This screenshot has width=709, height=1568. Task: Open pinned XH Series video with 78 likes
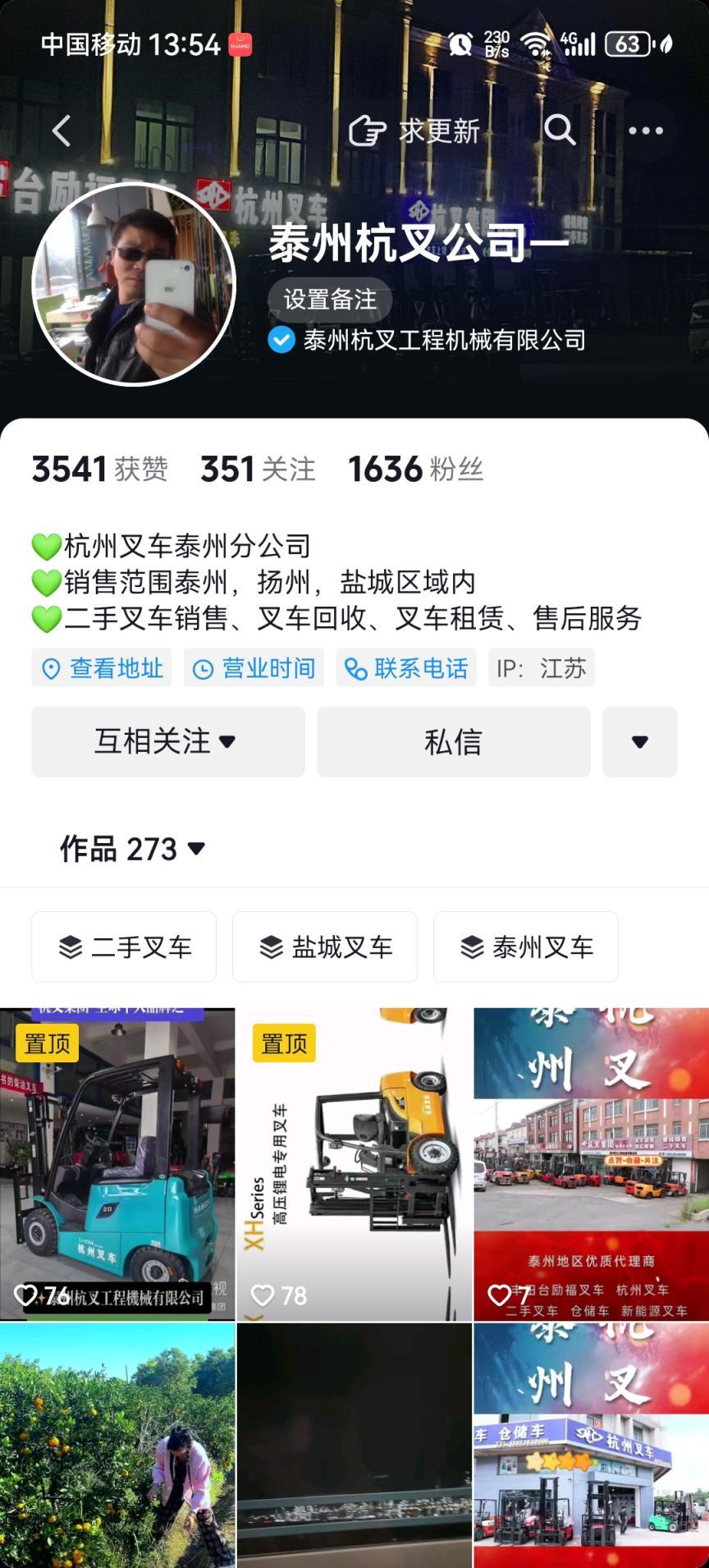(x=354, y=1166)
